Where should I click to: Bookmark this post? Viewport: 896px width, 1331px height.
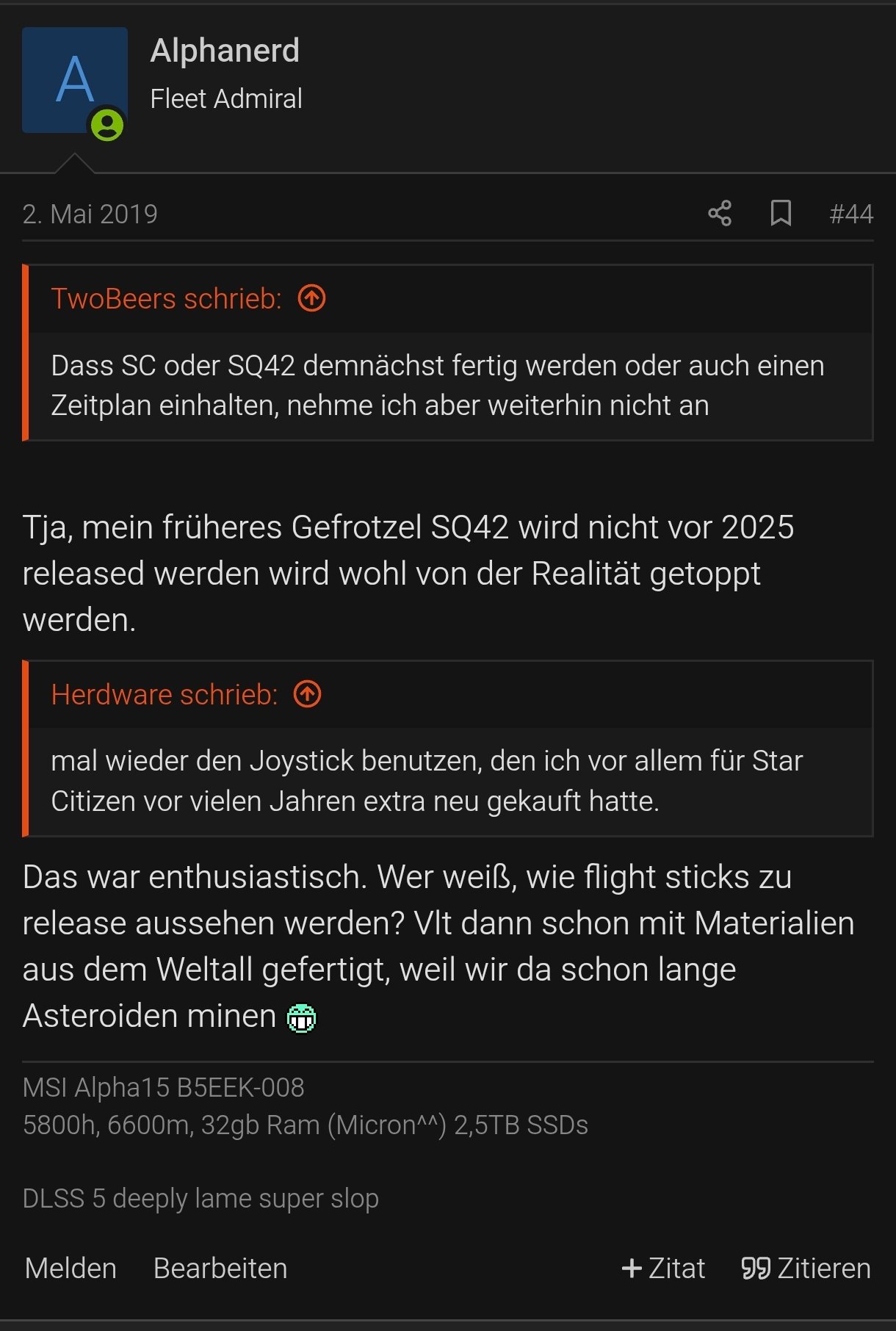[781, 214]
